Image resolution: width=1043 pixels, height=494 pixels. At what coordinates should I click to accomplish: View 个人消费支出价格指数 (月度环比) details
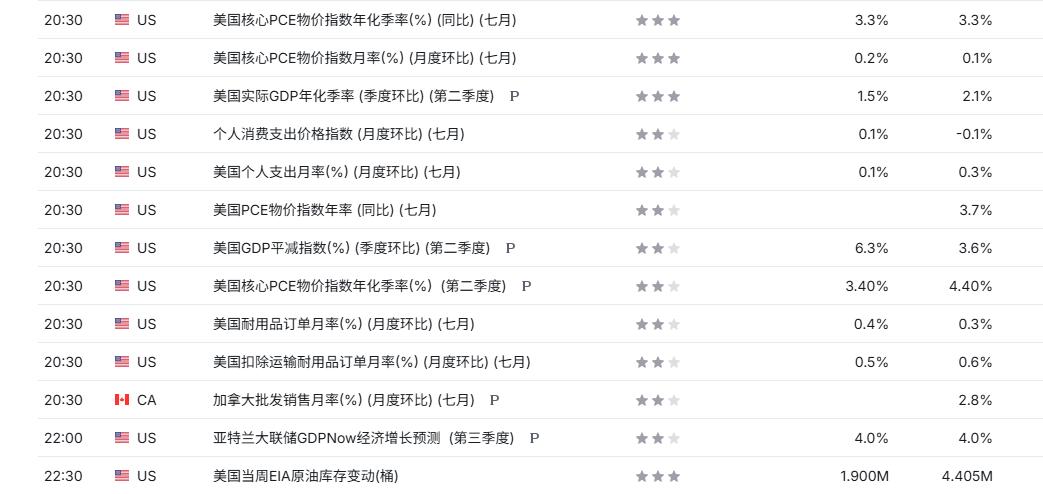pos(339,134)
